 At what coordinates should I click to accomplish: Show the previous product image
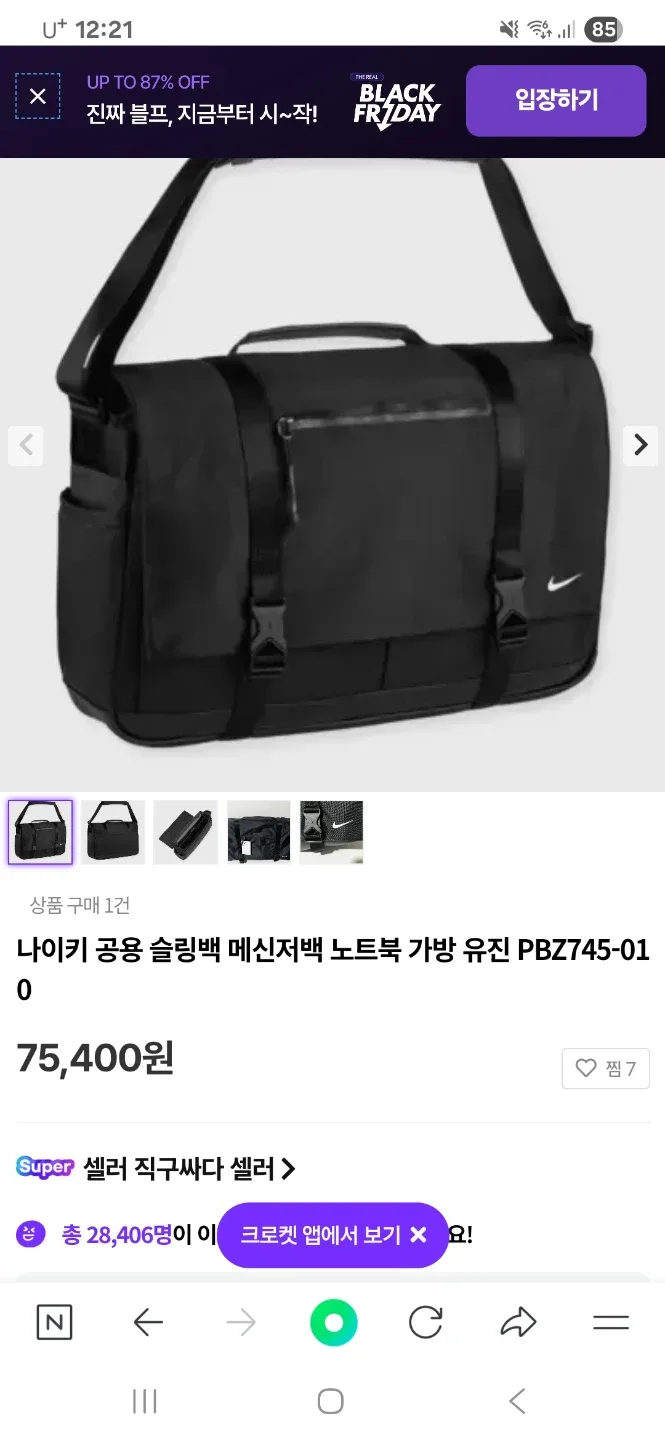(x=26, y=444)
